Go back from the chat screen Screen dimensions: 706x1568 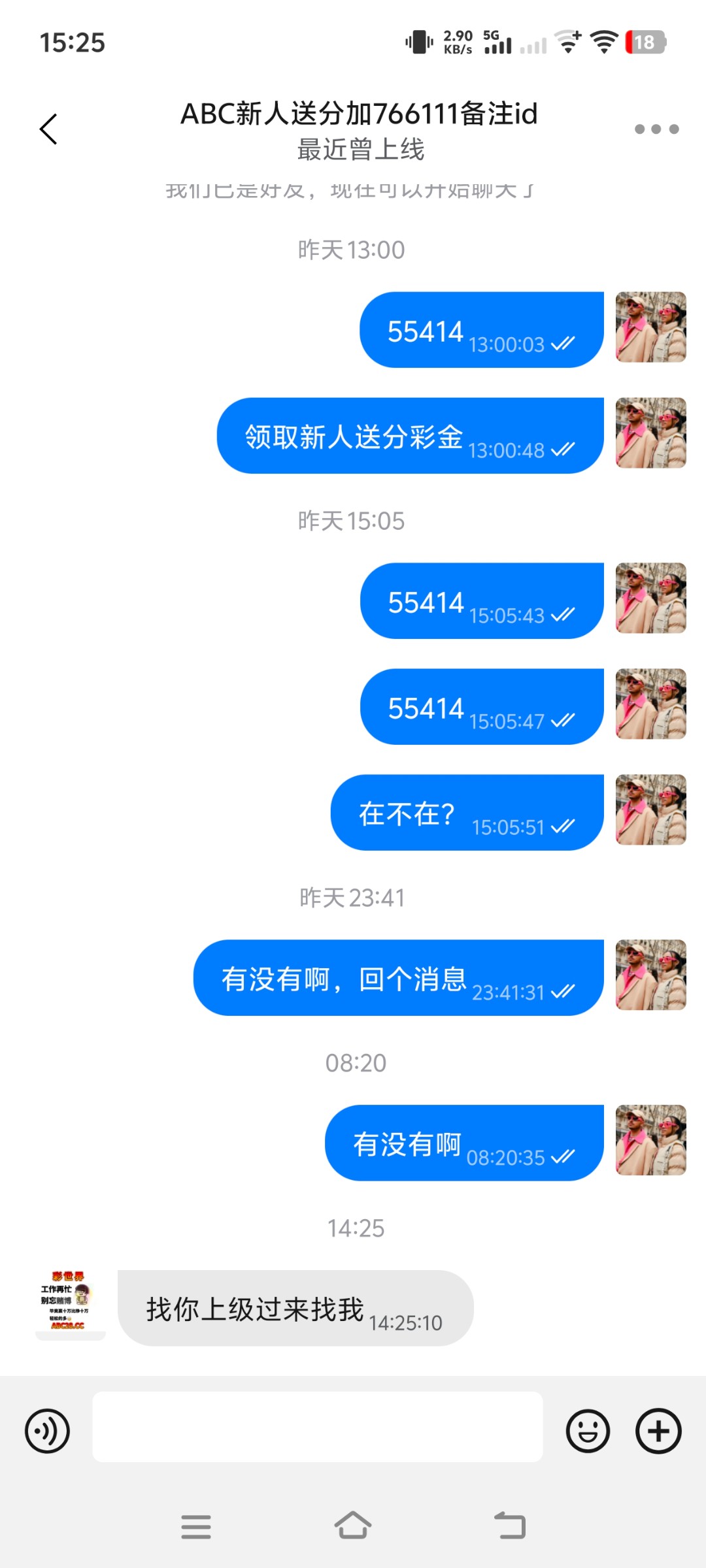click(x=49, y=129)
